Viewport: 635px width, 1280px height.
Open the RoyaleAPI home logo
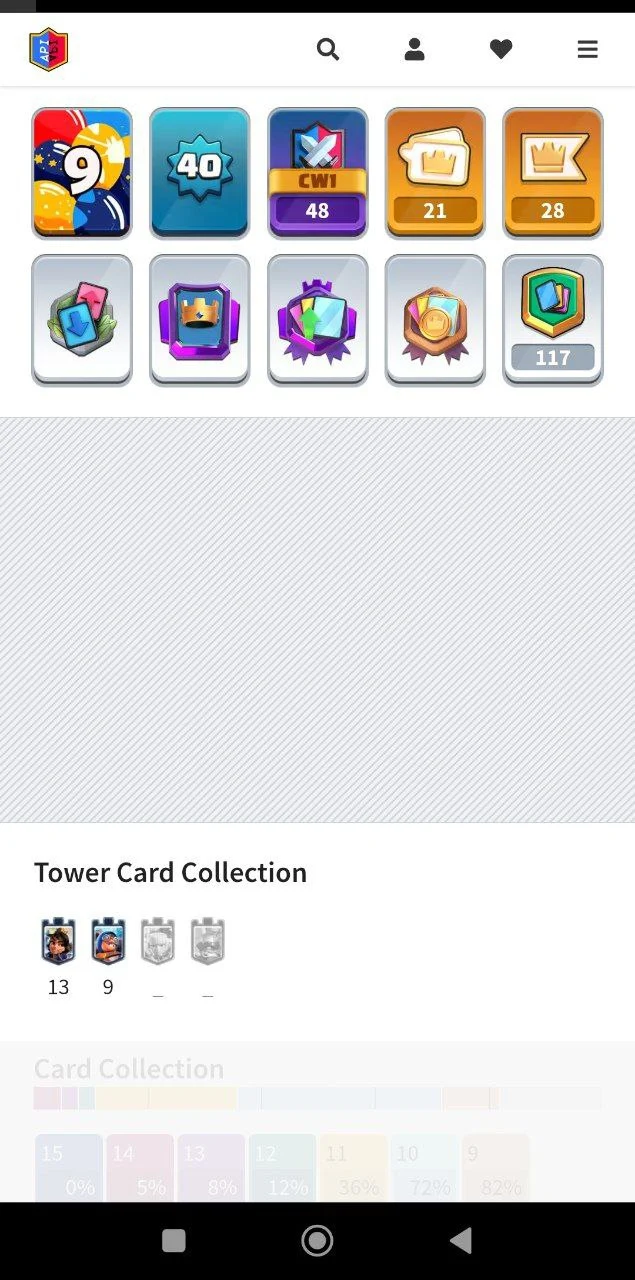(x=48, y=49)
